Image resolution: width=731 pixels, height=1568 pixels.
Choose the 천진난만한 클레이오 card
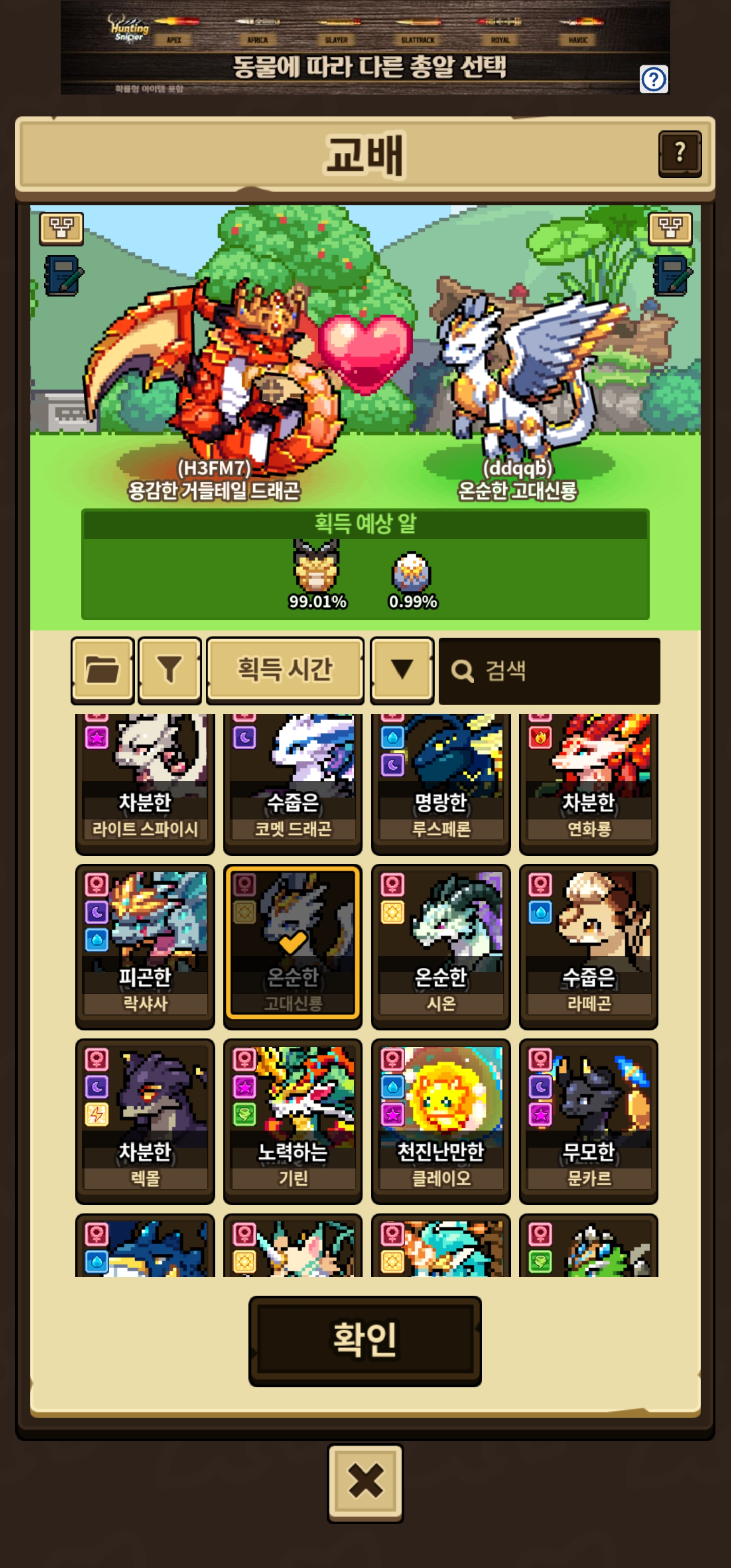pos(441,1120)
